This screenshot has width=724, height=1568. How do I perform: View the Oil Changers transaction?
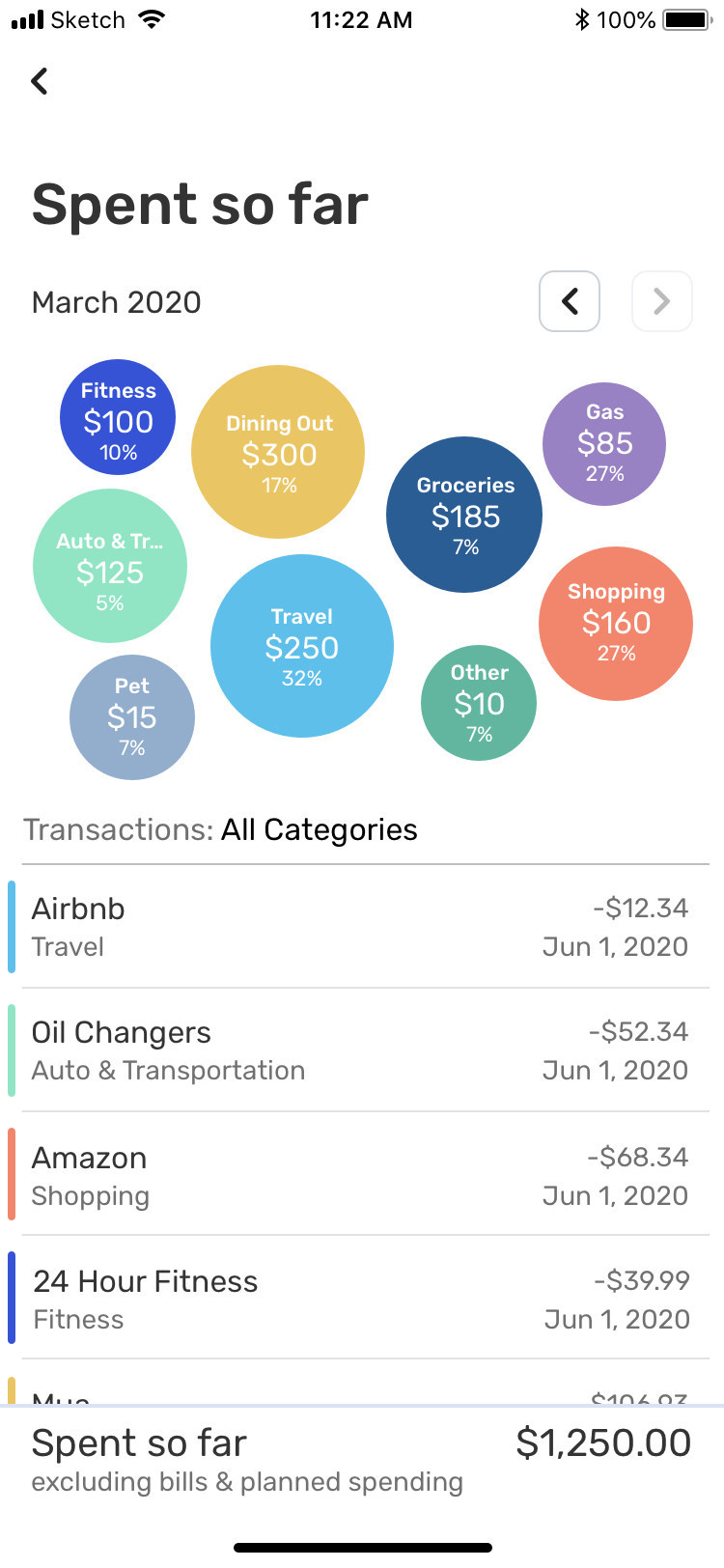[x=362, y=1050]
